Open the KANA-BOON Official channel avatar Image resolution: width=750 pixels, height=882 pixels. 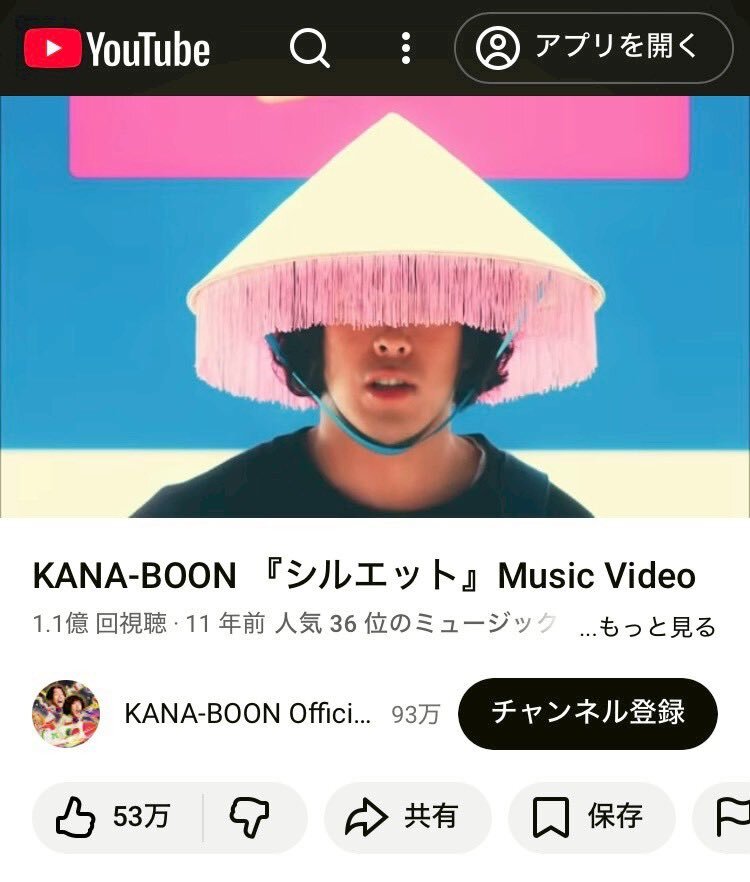pos(66,714)
